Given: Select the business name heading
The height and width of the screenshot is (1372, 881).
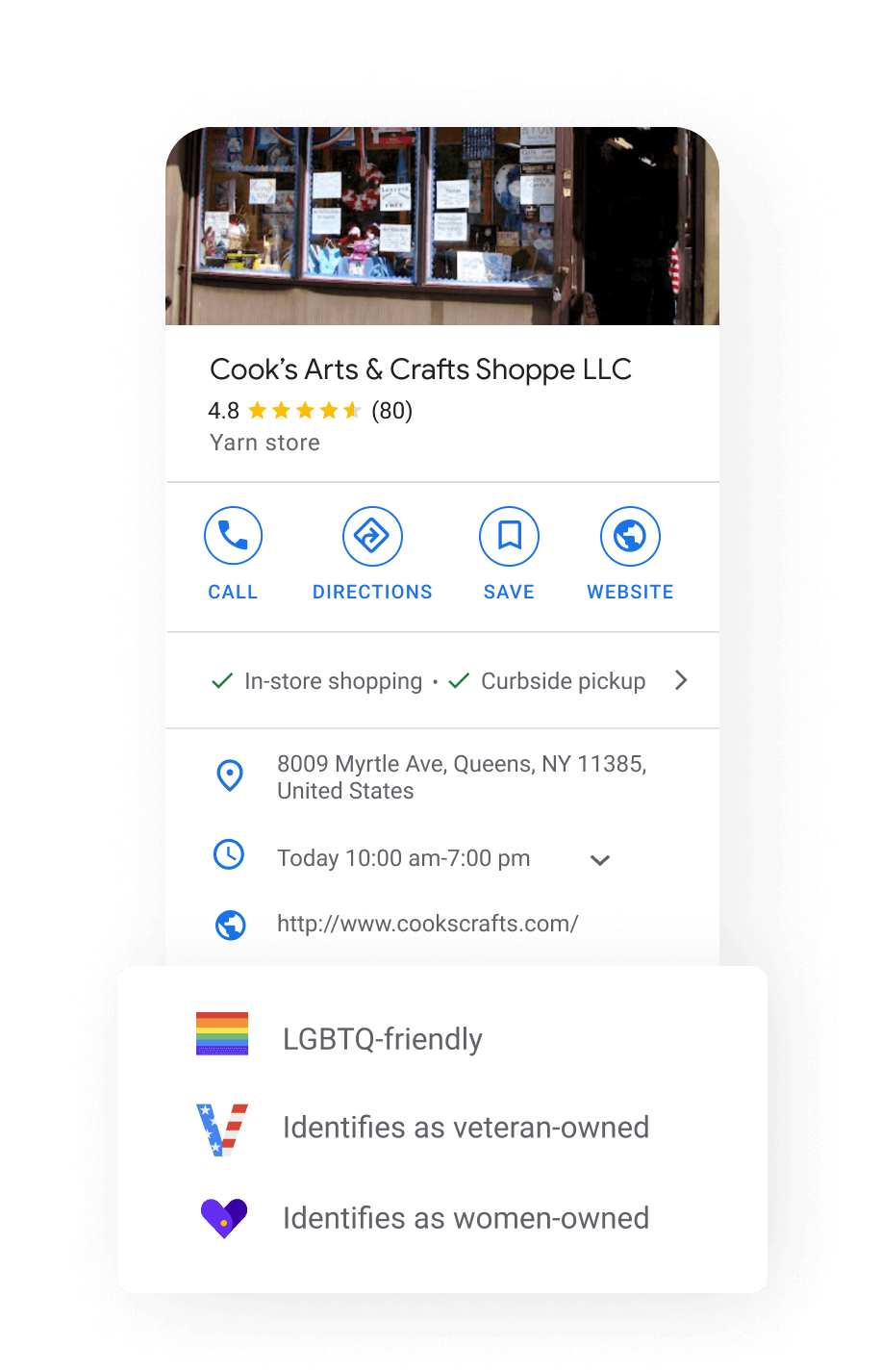Looking at the screenshot, I should (x=420, y=369).
